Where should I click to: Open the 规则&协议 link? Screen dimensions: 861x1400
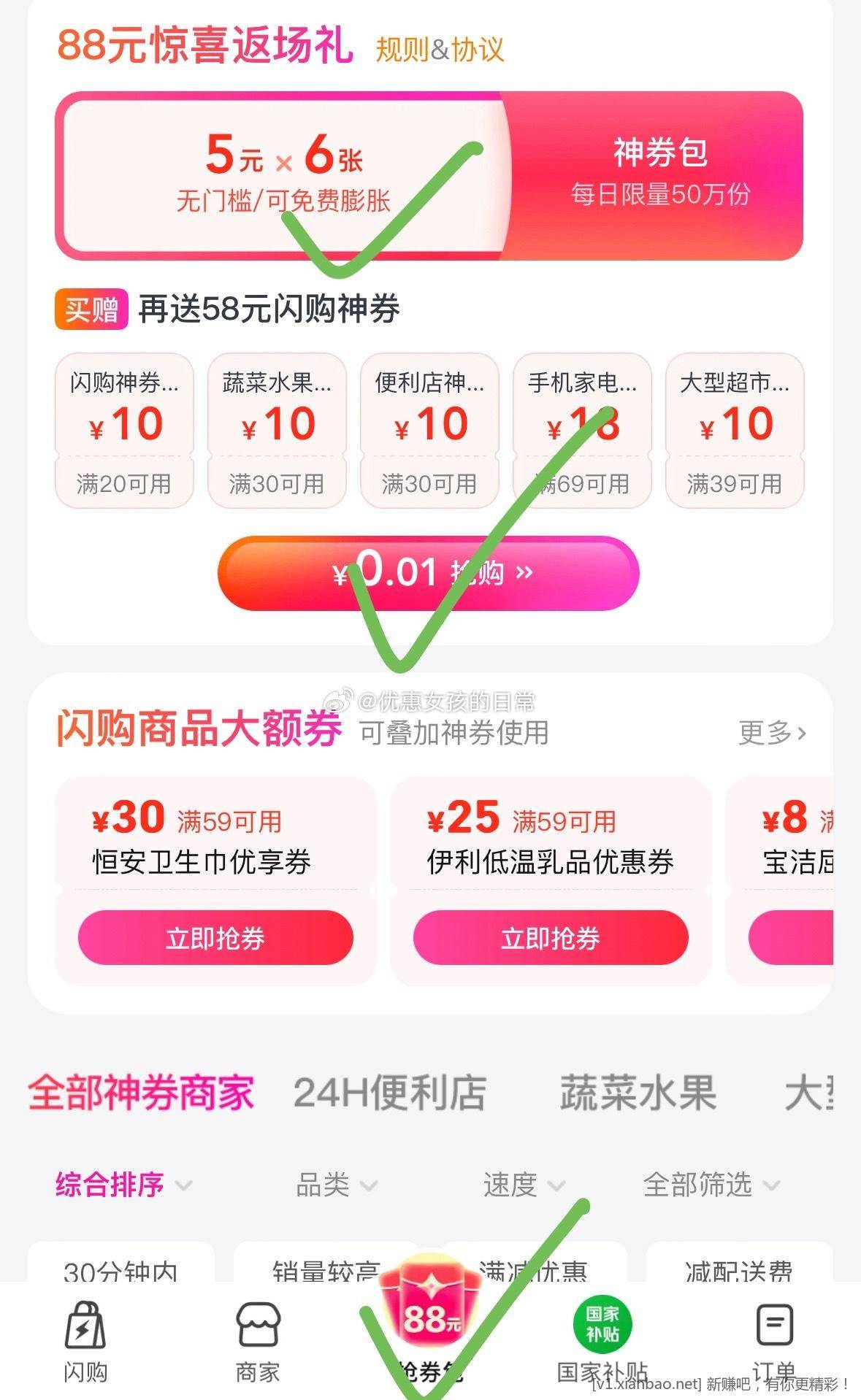[x=440, y=50]
